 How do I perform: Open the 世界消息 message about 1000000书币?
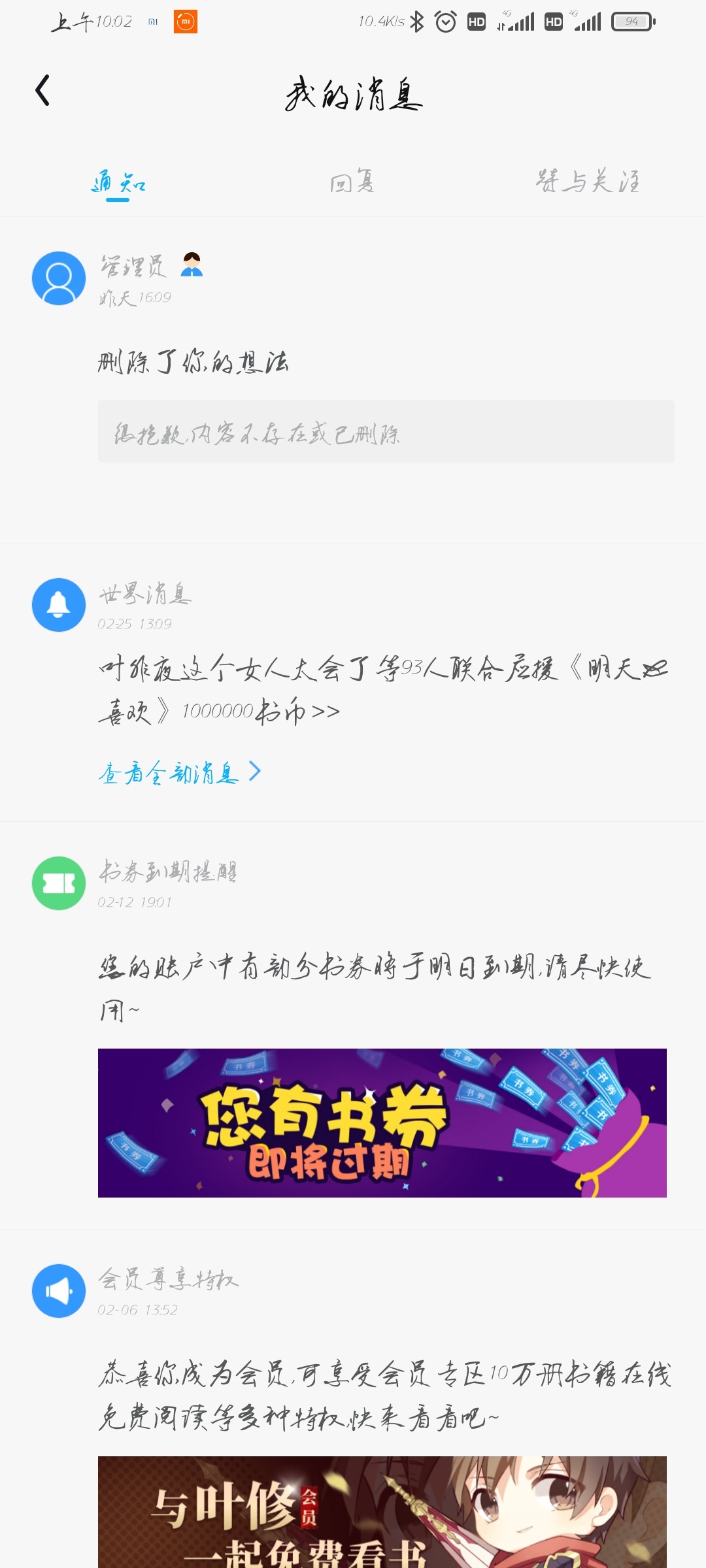383,690
